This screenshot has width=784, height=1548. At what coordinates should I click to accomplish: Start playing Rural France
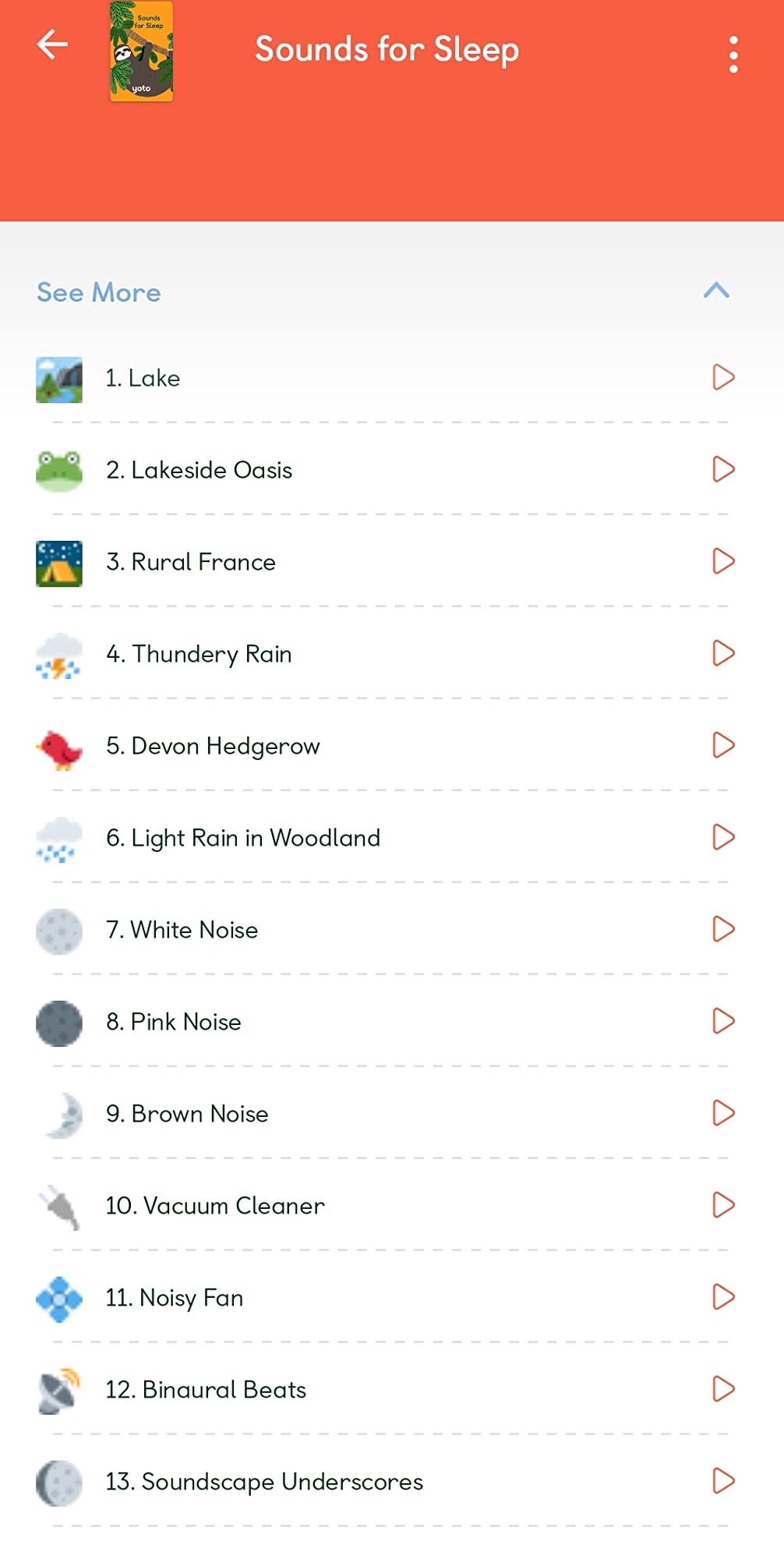[723, 562]
